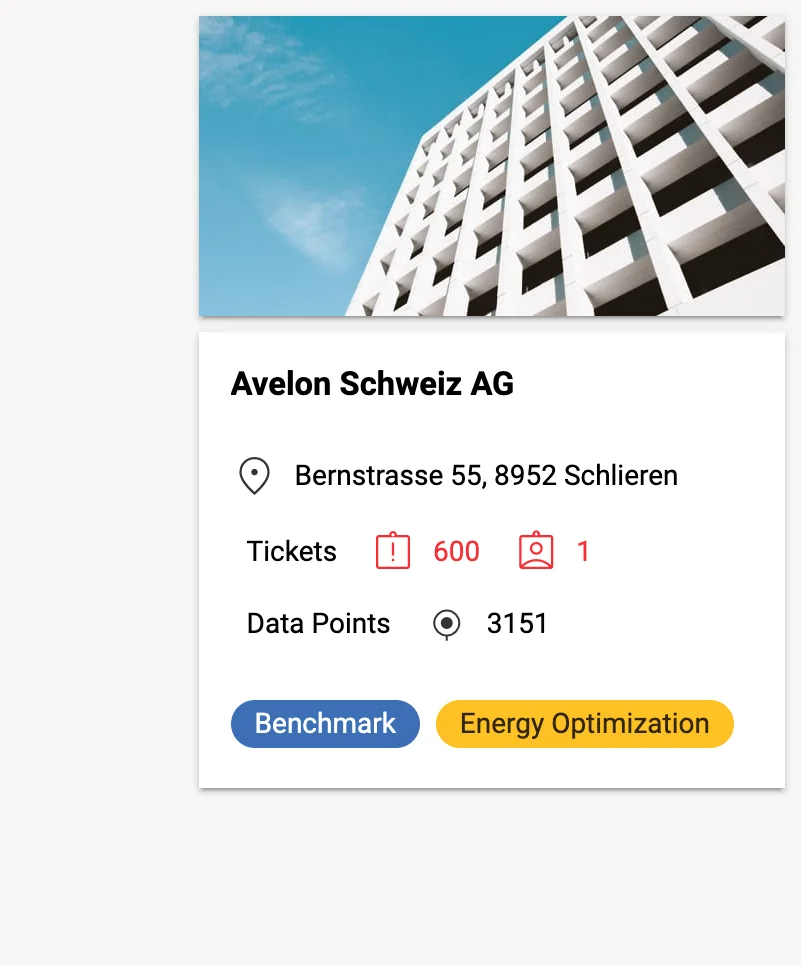801x965 pixels.
Task: View the 1 assigned ticket
Action: click(x=555, y=552)
